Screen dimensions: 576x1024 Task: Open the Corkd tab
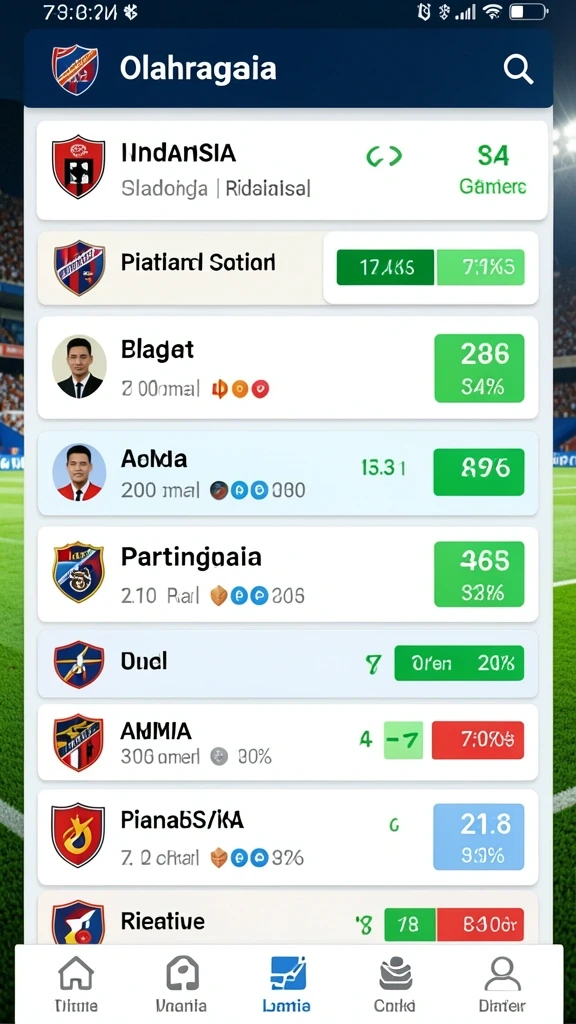395,982
